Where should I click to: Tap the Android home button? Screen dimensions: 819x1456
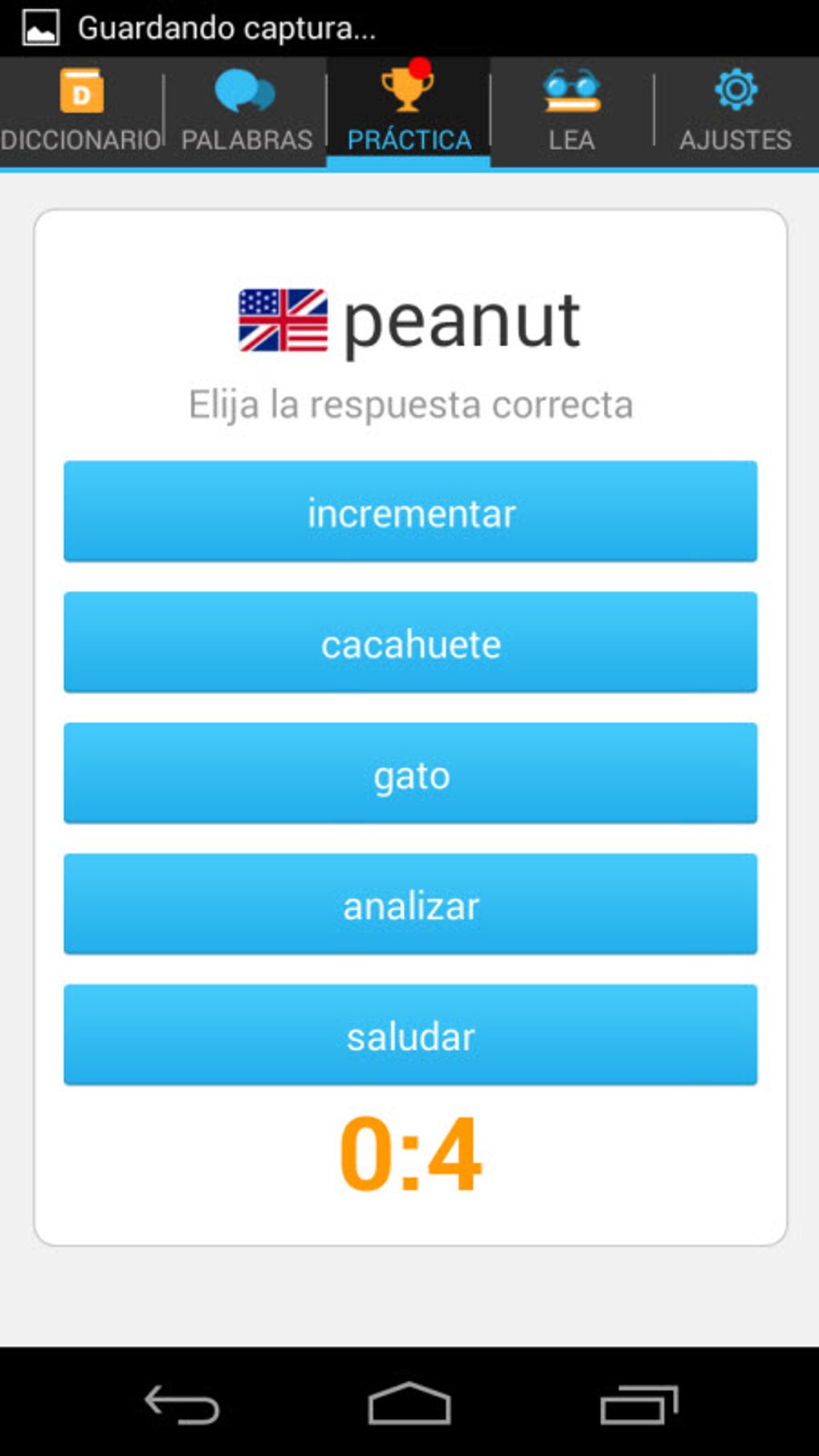pyautogui.click(x=409, y=1401)
